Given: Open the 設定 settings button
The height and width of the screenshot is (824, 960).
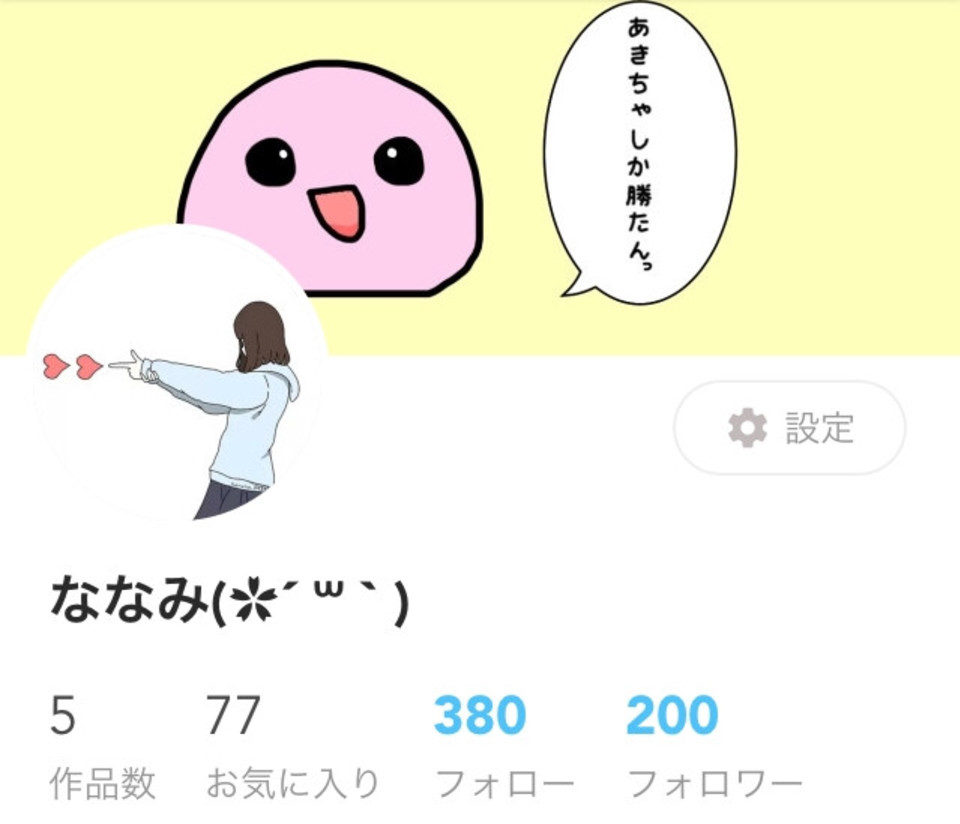Looking at the screenshot, I should [x=790, y=428].
